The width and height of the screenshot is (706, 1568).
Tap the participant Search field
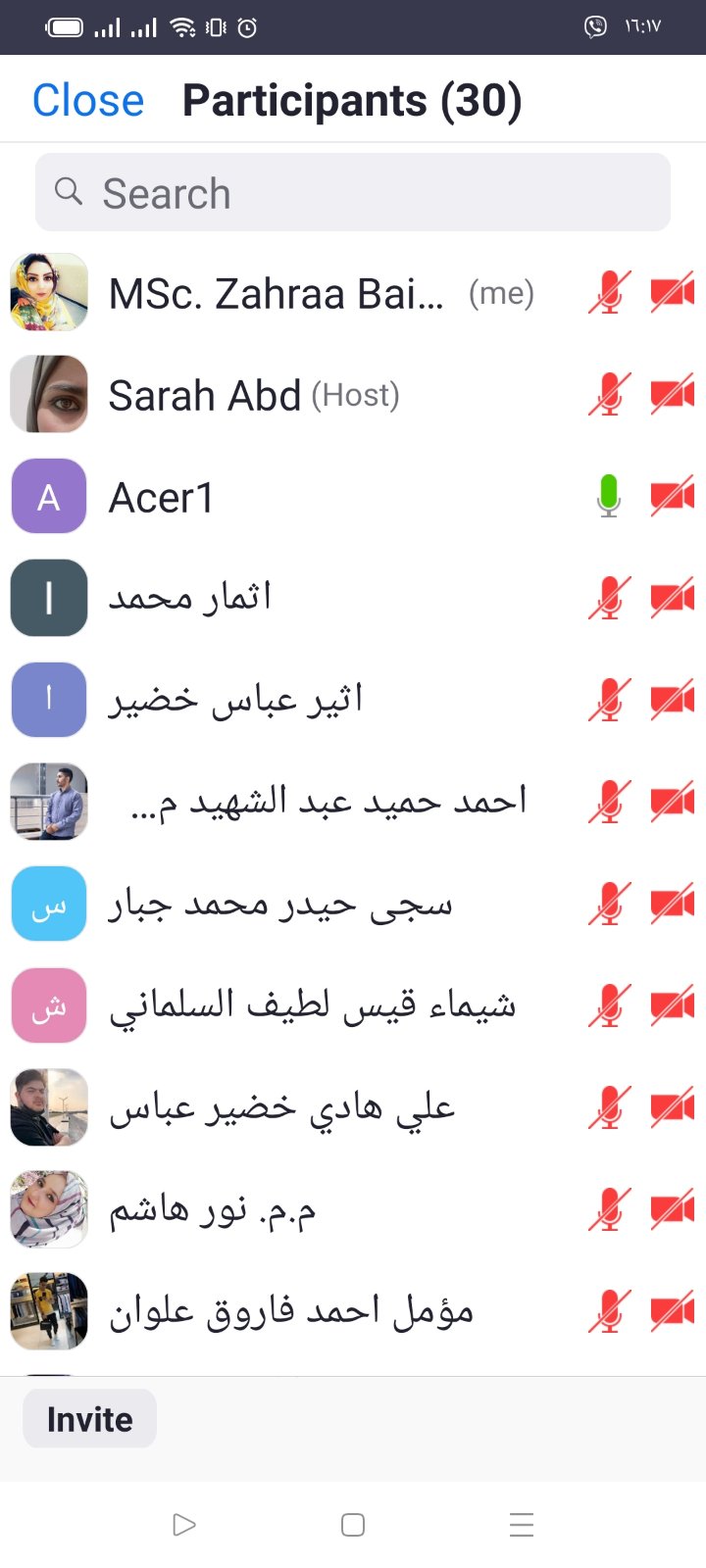pyautogui.click(x=353, y=193)
